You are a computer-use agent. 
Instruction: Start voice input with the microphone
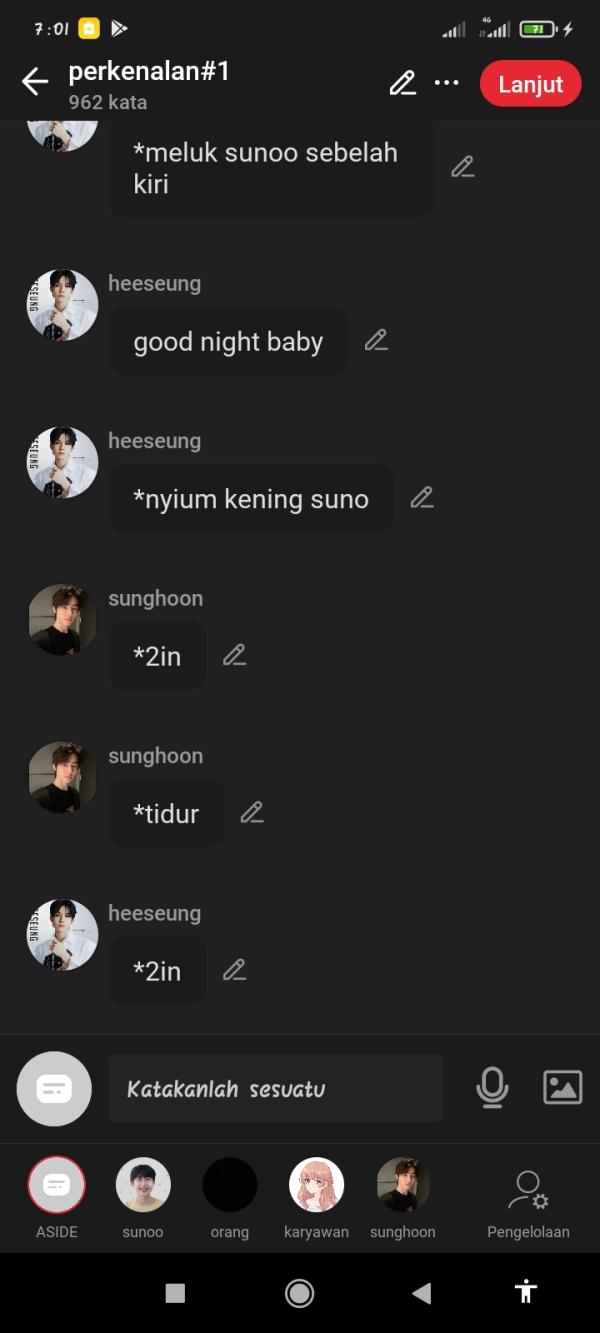(492, 1088)
